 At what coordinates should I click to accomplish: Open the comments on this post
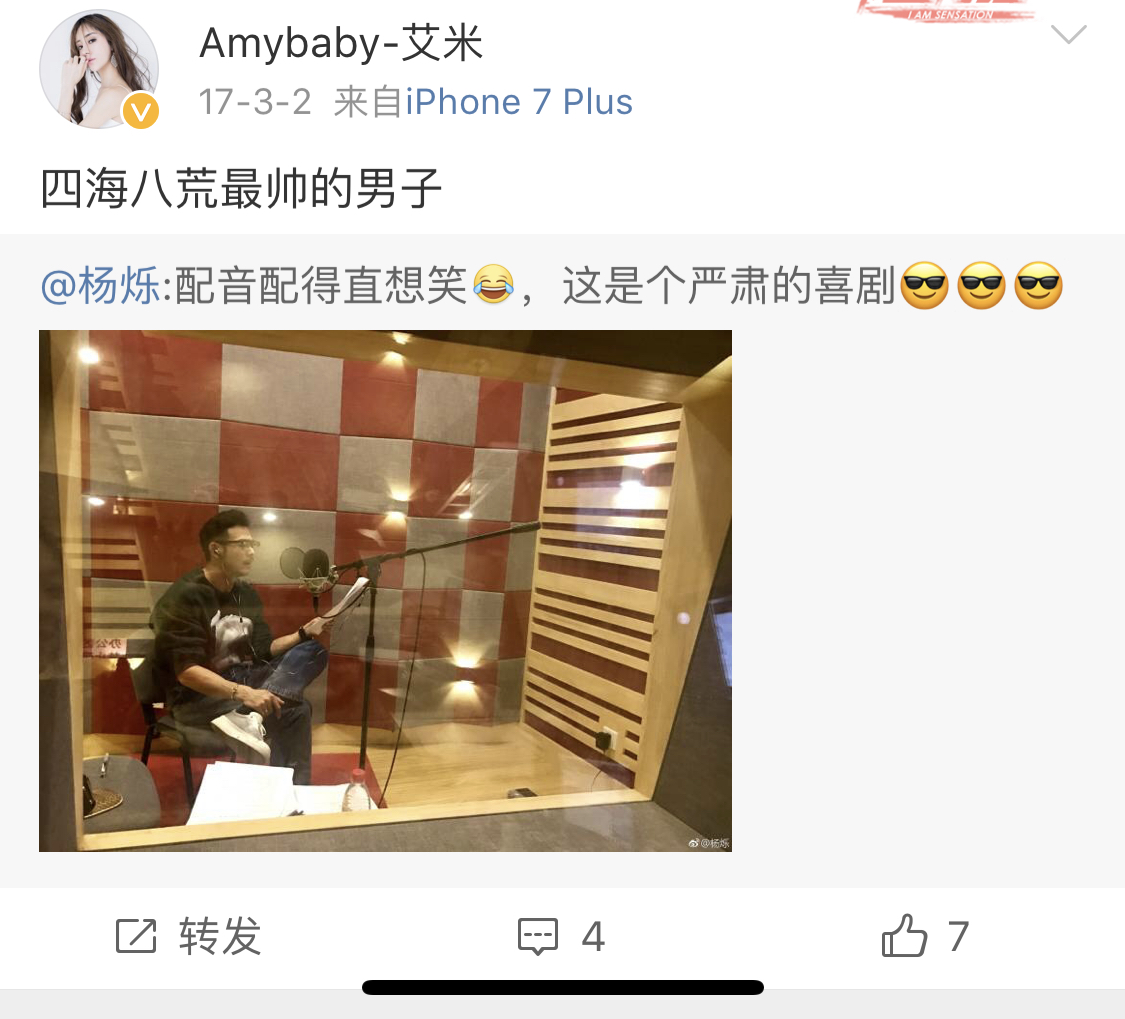[561, 937]
